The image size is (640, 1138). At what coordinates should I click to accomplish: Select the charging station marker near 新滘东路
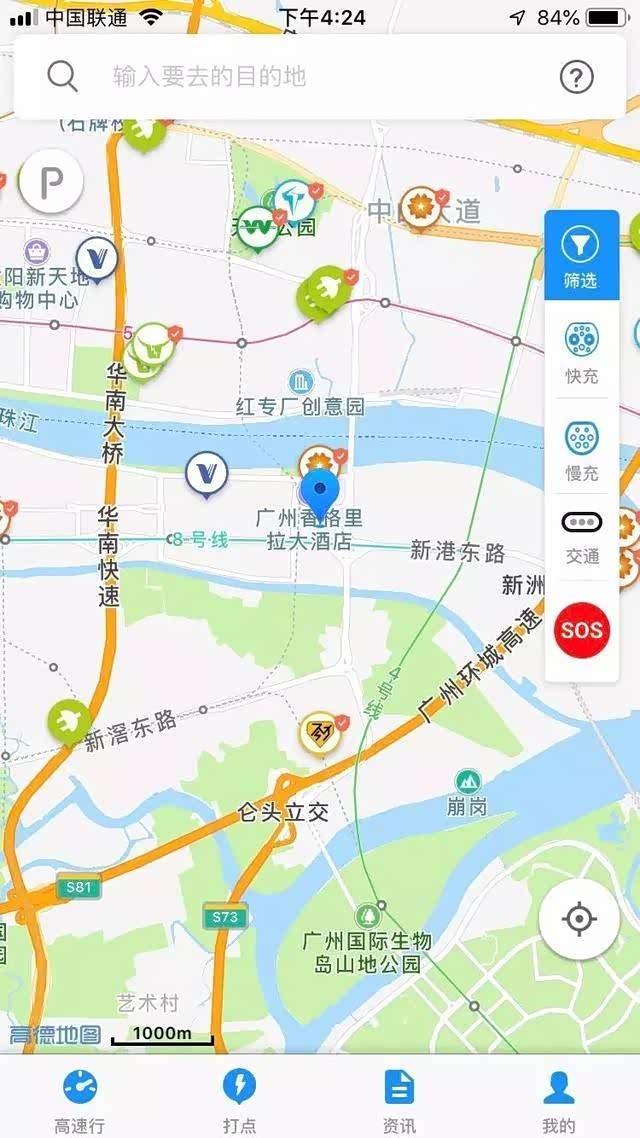pyautogui.click(x=69, y=721)
